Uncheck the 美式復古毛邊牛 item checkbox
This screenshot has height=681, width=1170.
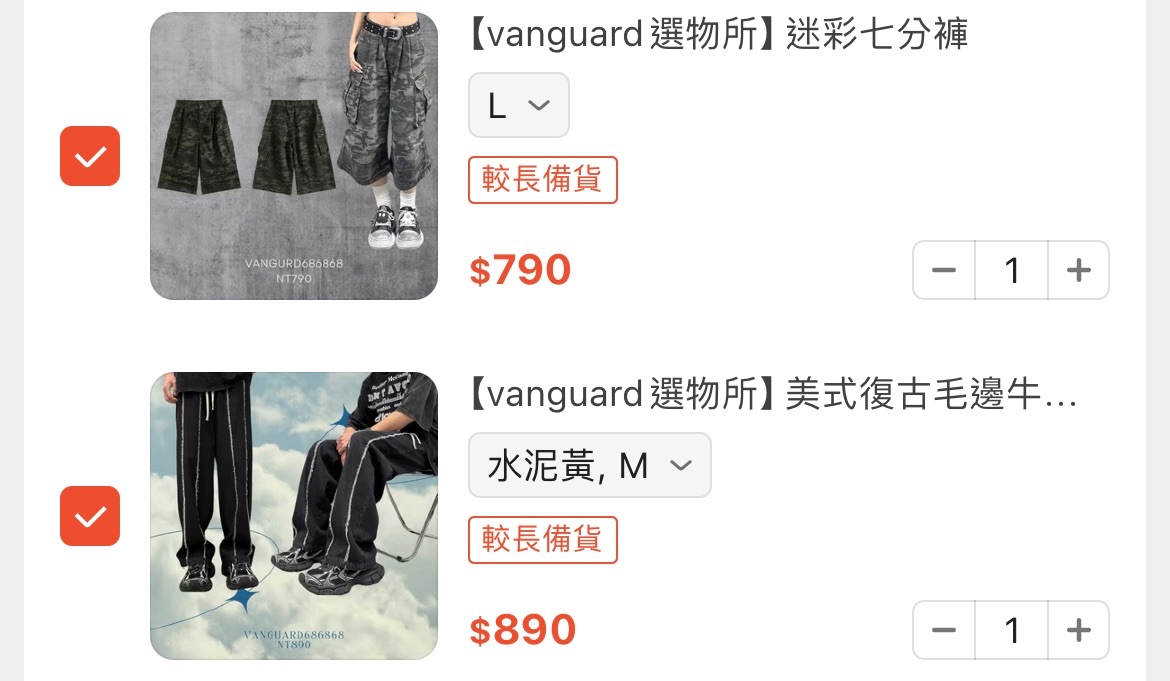tap(90, 516)
